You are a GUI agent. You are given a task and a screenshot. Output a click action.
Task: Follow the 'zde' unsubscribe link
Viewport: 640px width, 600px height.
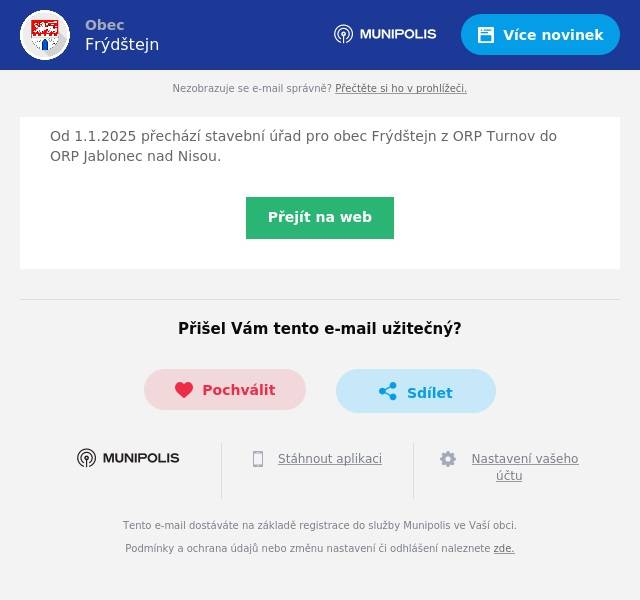click(x=503, y=548)
